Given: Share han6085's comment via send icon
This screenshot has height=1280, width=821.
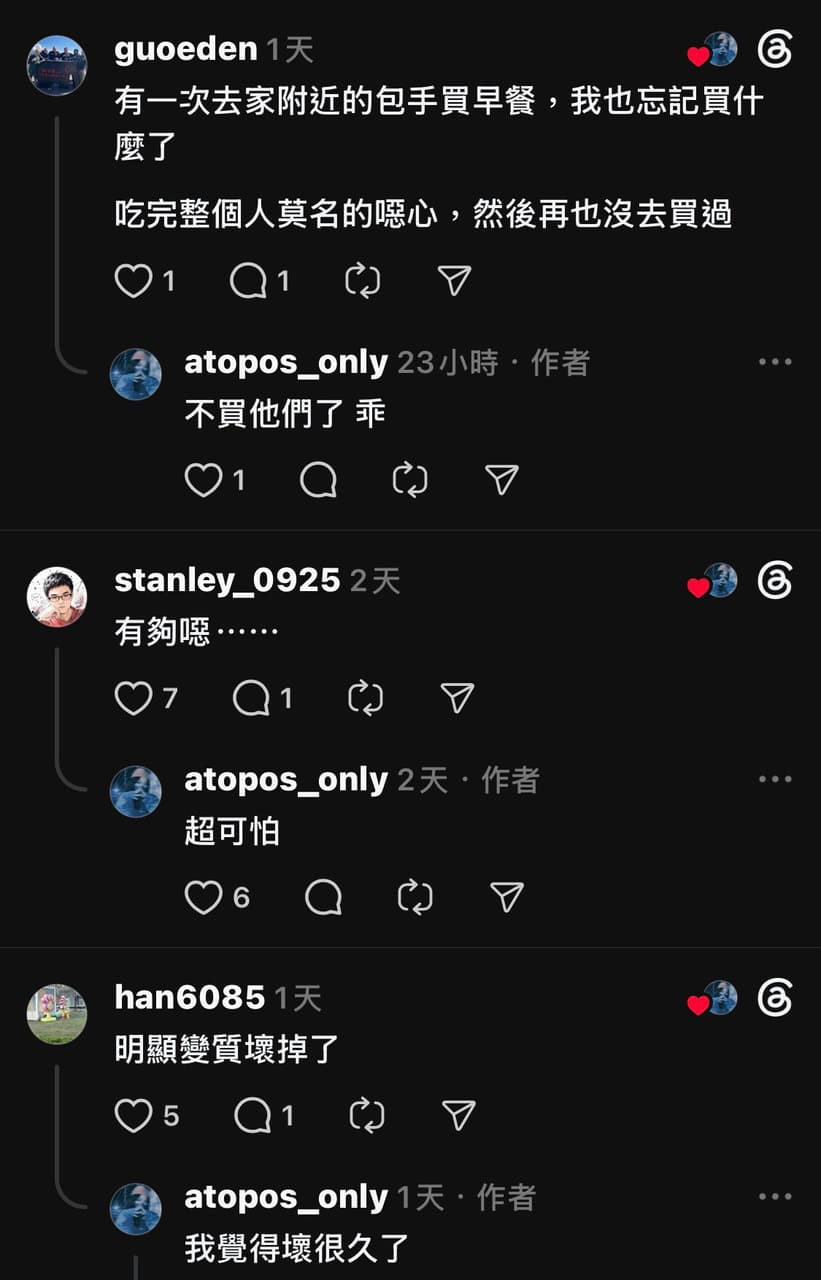Looking at the screenshot, I should click(458, 1116).
